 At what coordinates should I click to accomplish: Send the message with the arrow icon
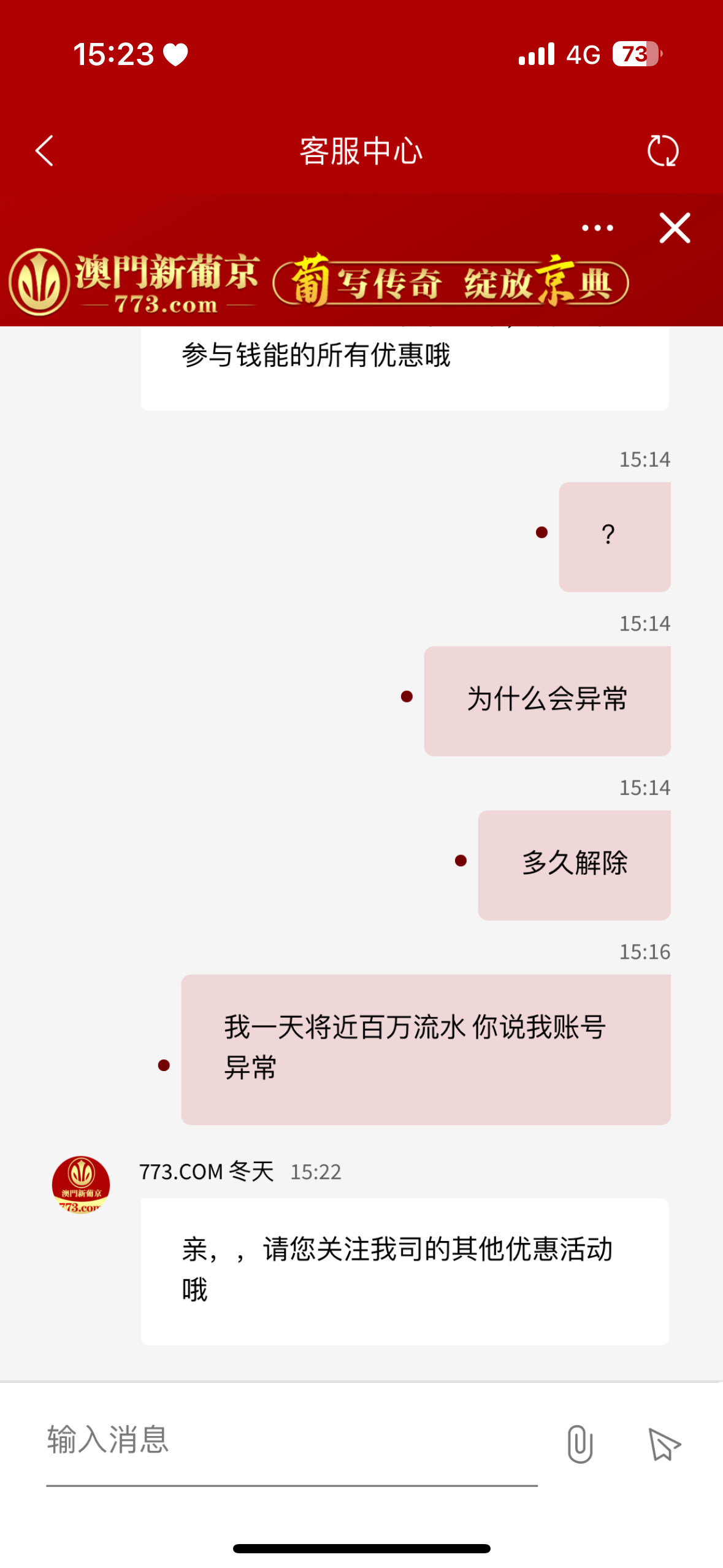664,1444
